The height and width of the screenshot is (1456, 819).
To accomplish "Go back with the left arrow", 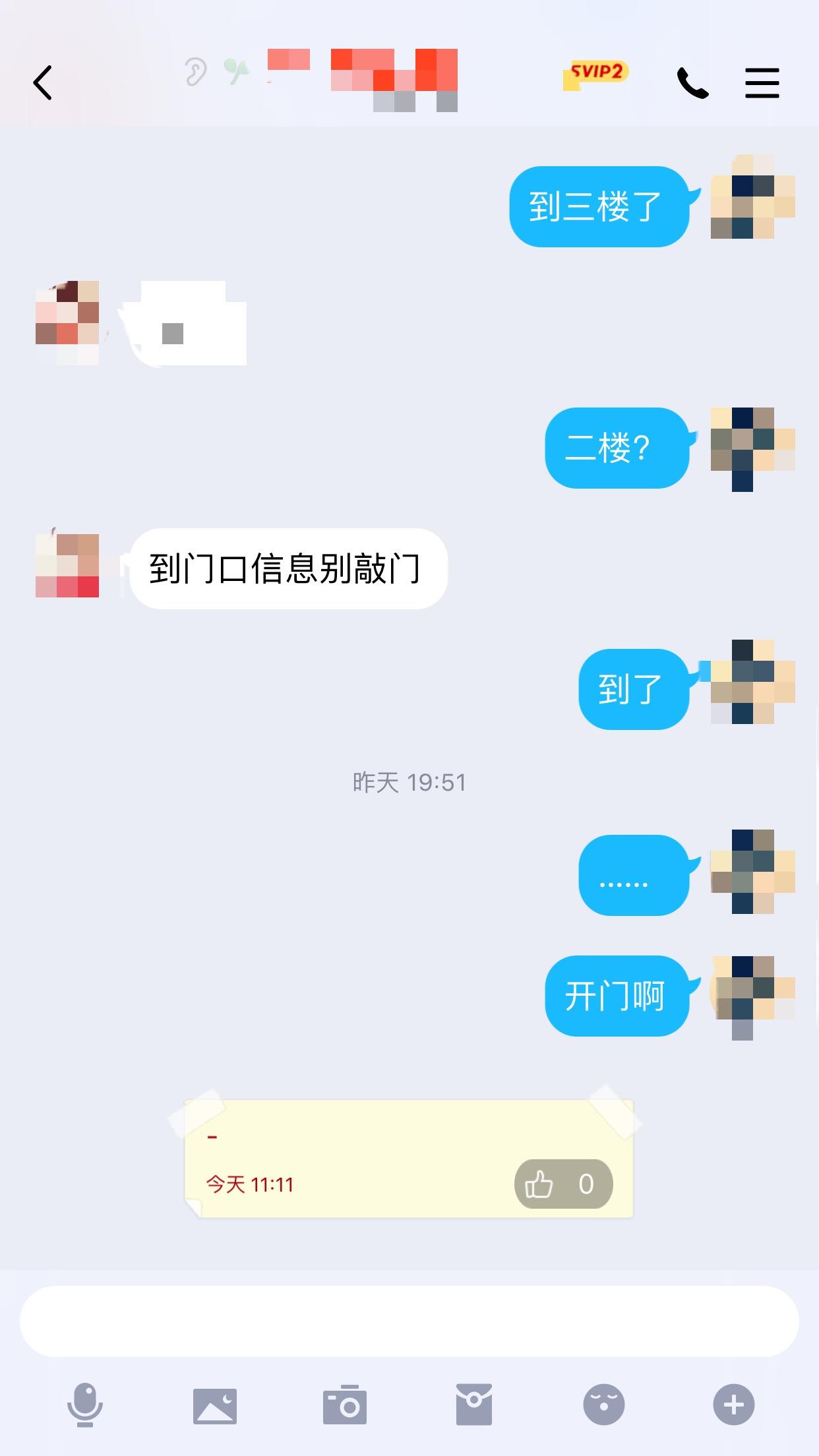I will pos(42,82).
